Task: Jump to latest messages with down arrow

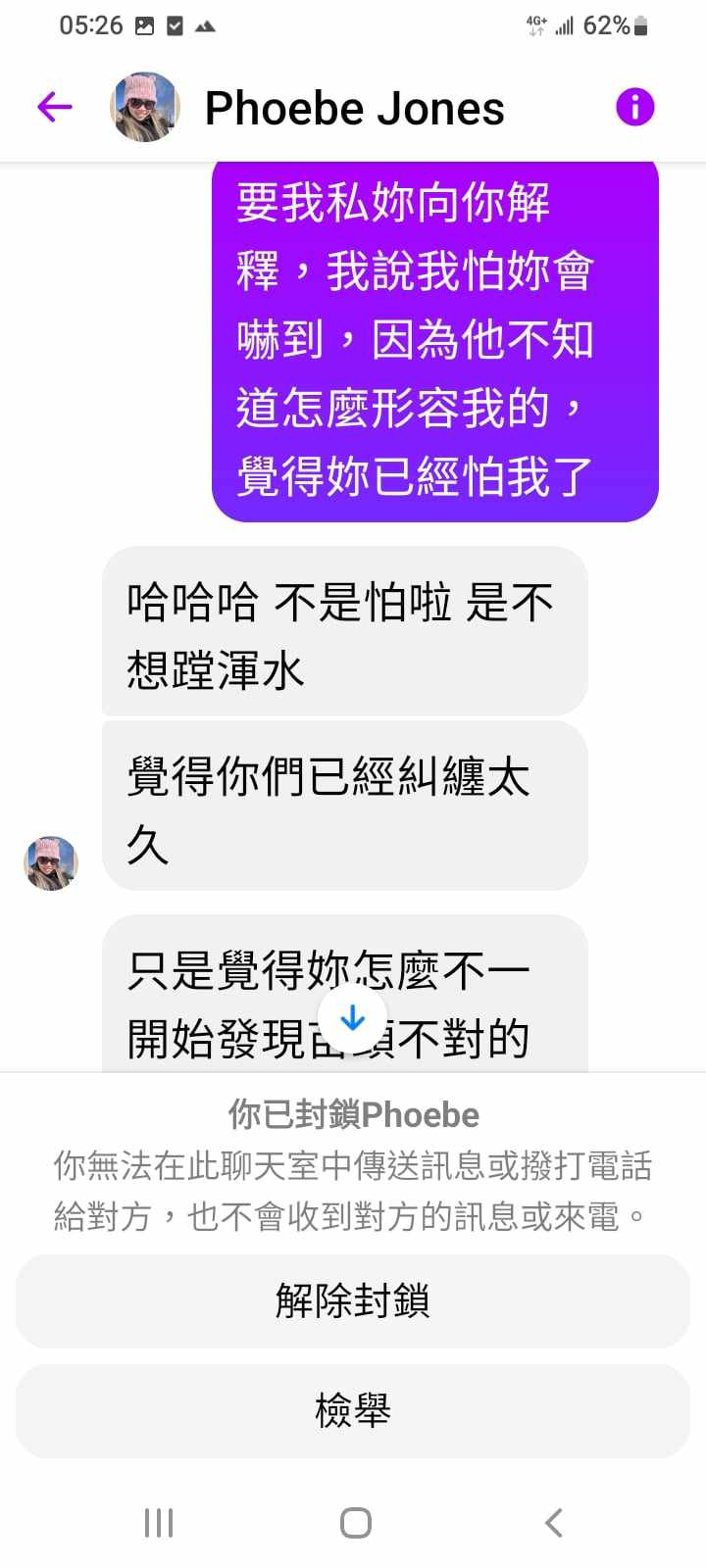Action: 352,1019
